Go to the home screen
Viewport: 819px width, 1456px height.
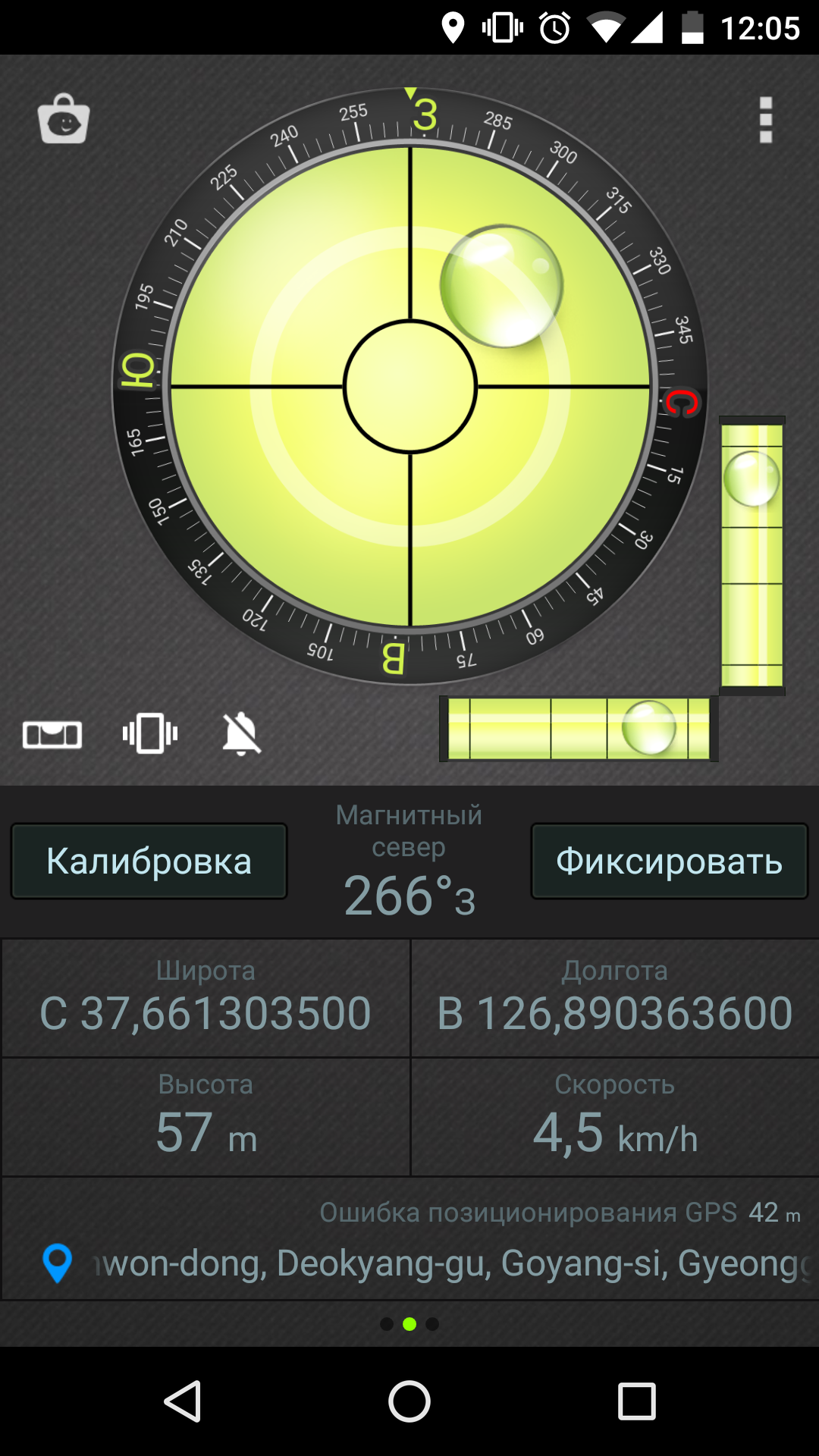409,1401
